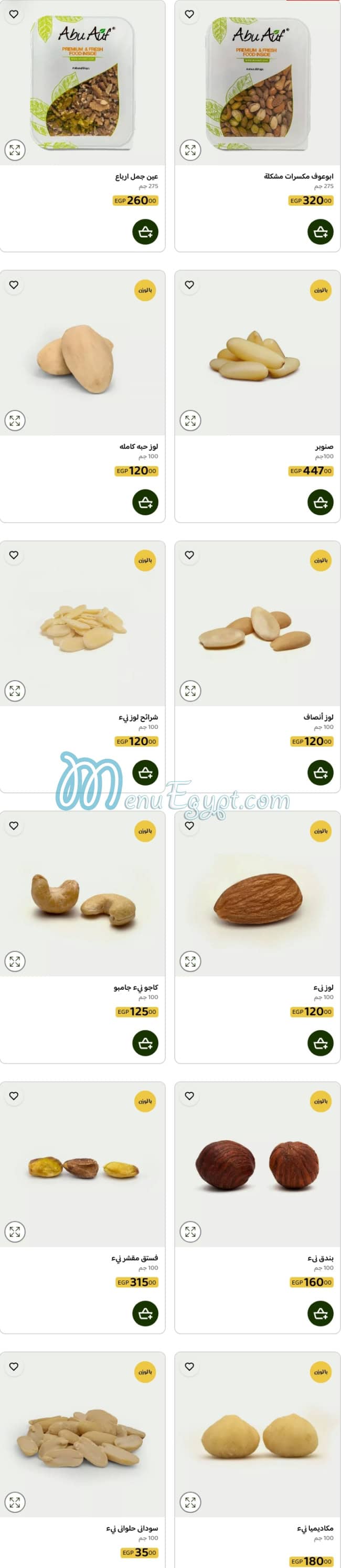Add عين جمل ارباع to the cart

(x=145, y=232)
